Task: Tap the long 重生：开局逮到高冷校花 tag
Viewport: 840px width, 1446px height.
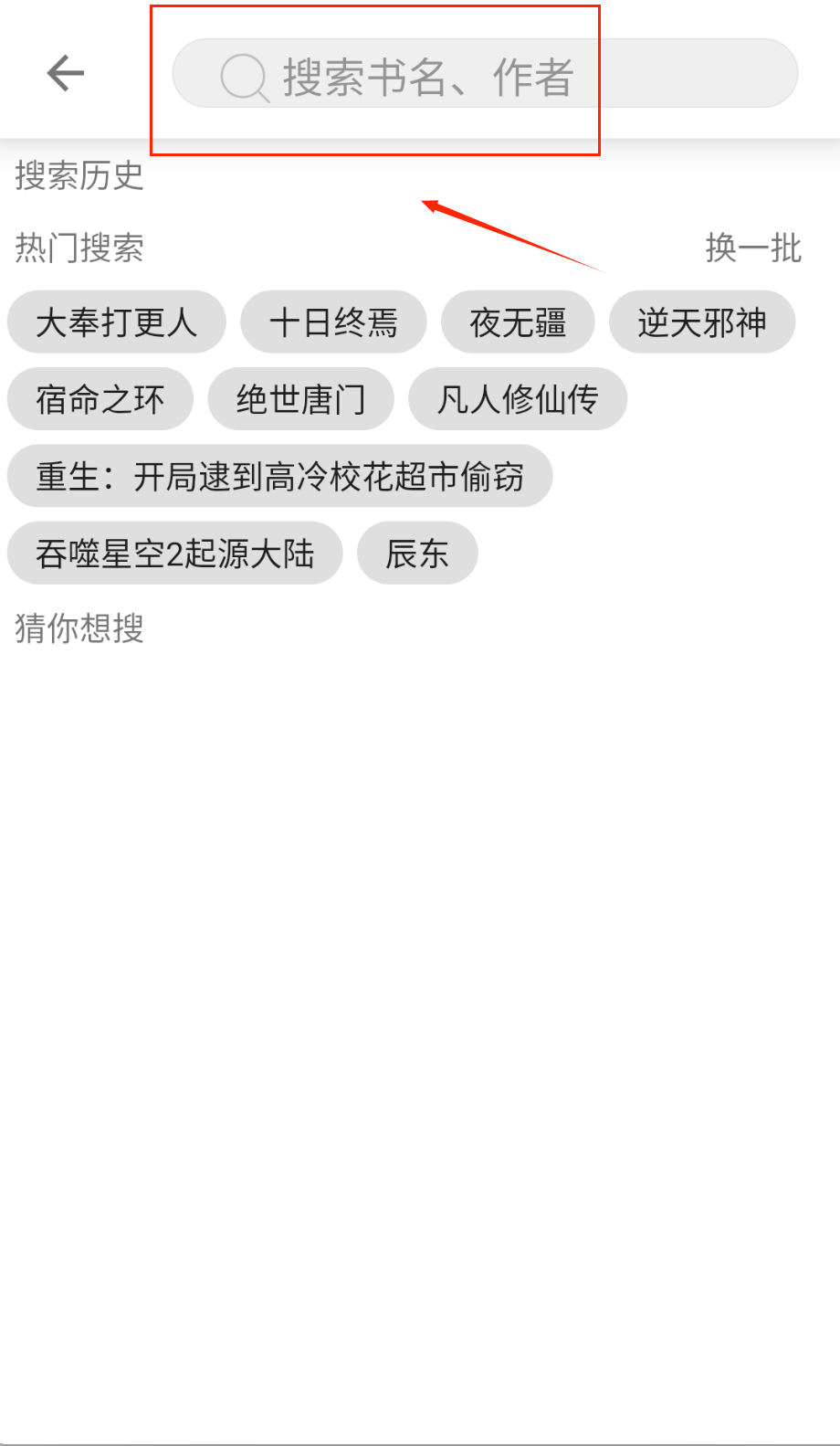Action: (279, 476)
